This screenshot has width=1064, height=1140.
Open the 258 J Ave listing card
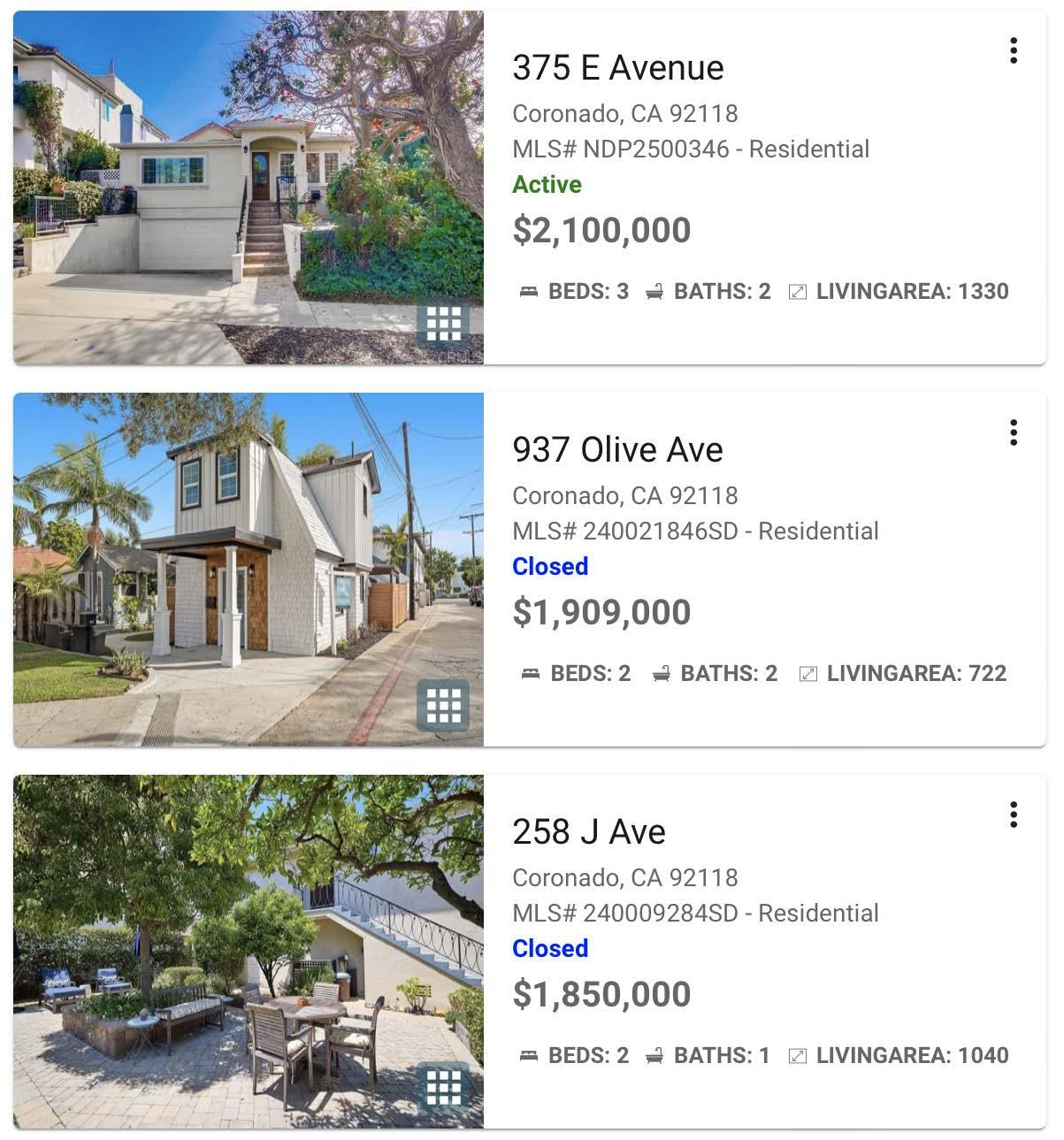589,832
